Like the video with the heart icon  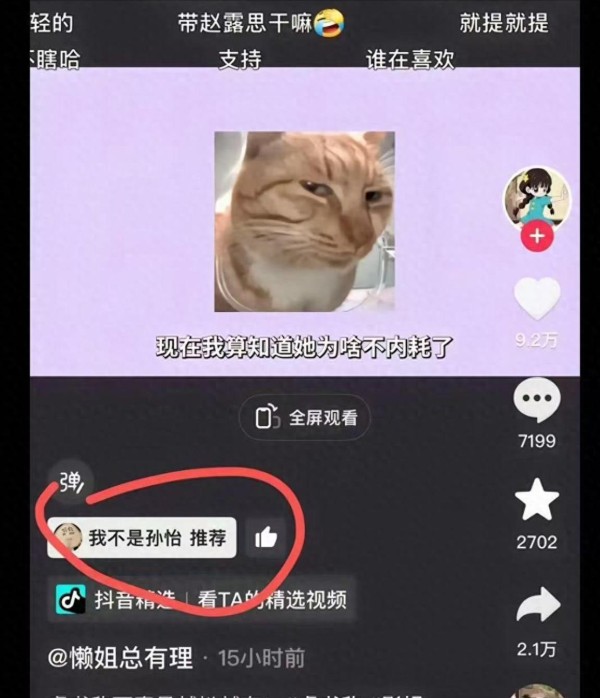(537, 300)
